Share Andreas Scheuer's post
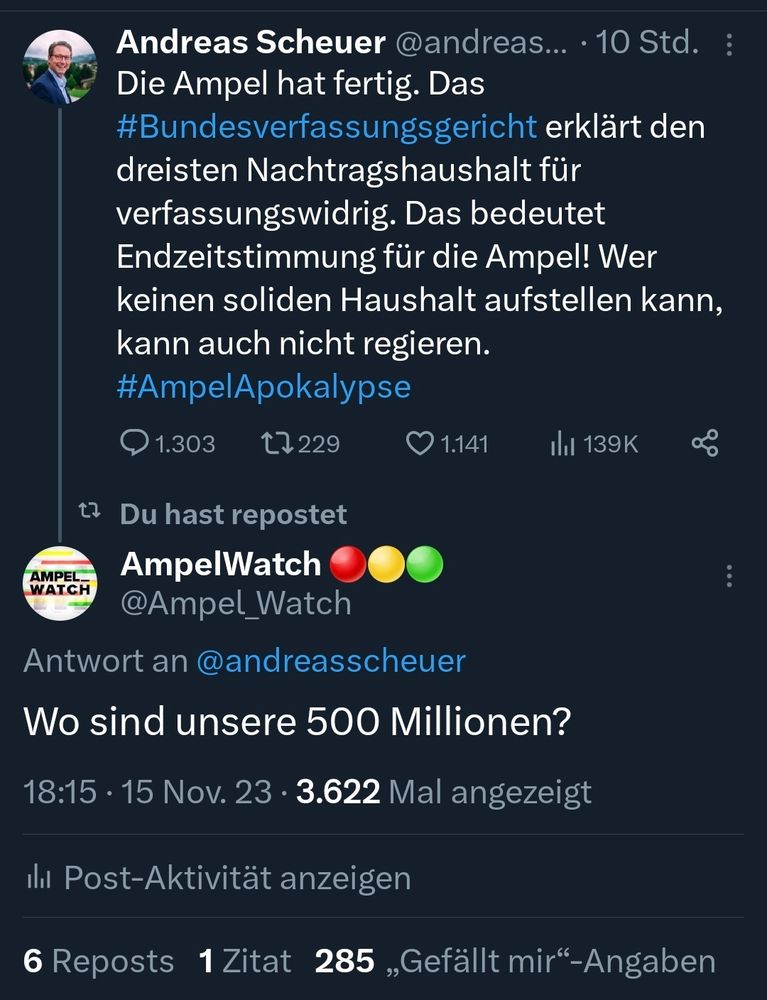The width and height of the screenshot is (767, 1000). 705,443
